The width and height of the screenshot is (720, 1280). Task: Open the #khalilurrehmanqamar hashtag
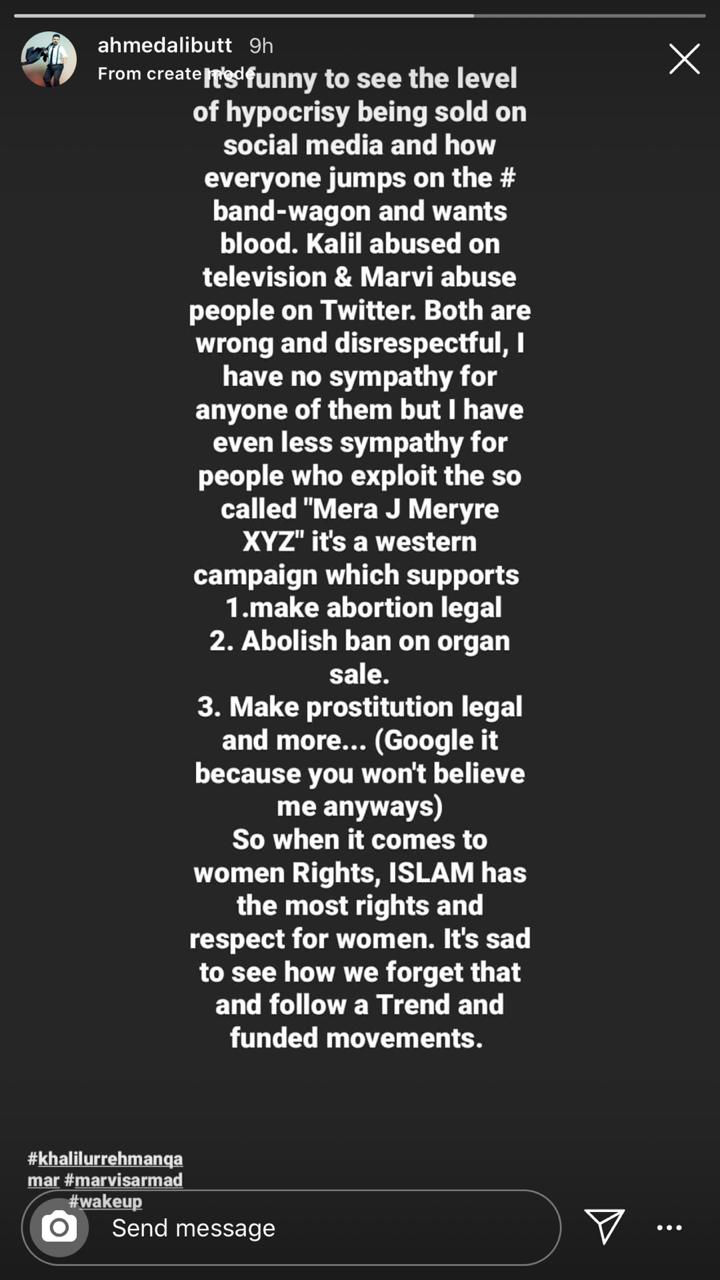click(105, 1169)
